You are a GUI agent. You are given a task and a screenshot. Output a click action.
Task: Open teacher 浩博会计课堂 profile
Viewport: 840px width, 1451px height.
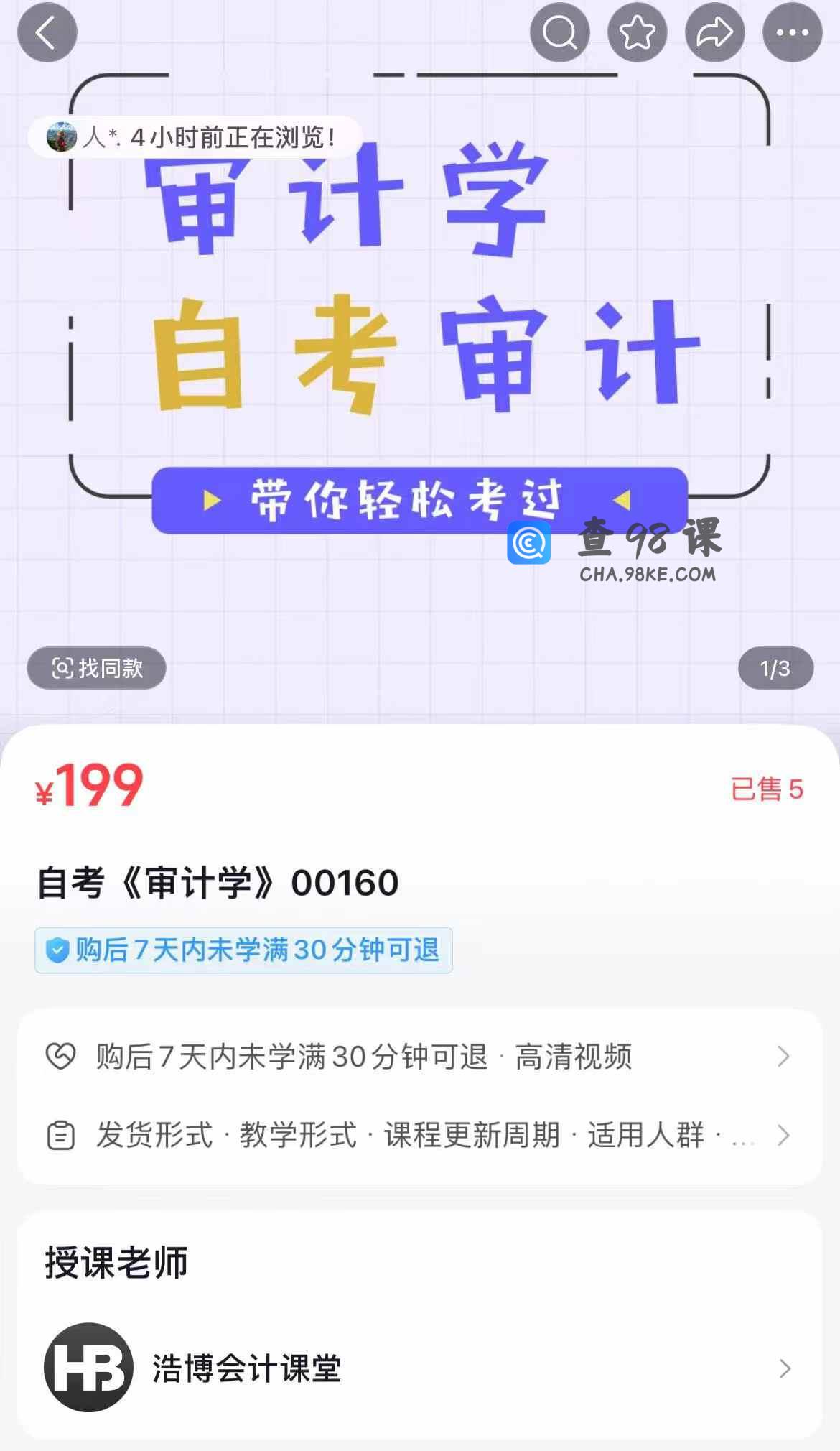click(419, 1368)
